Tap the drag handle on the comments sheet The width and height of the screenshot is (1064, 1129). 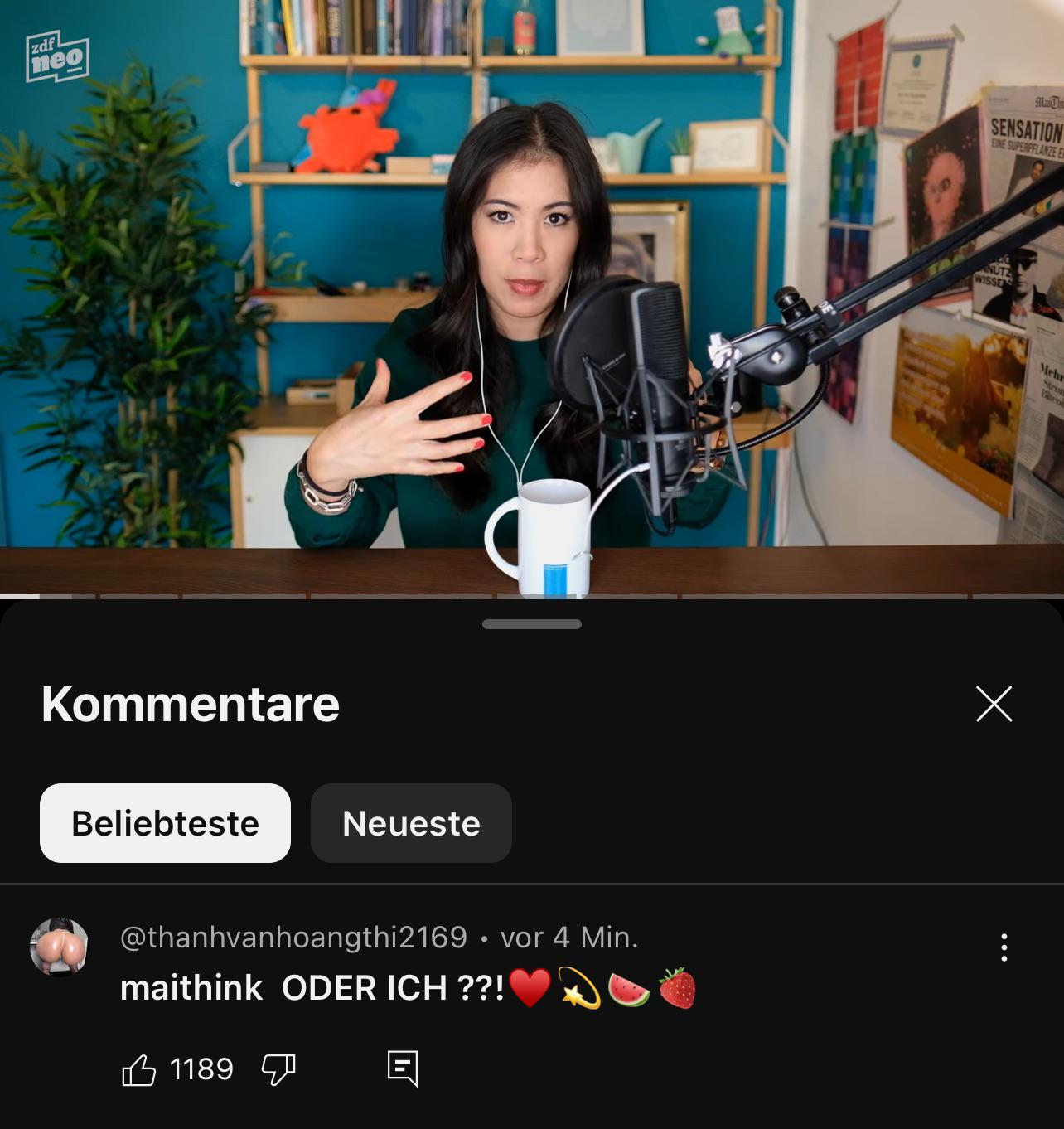[531, 624]
